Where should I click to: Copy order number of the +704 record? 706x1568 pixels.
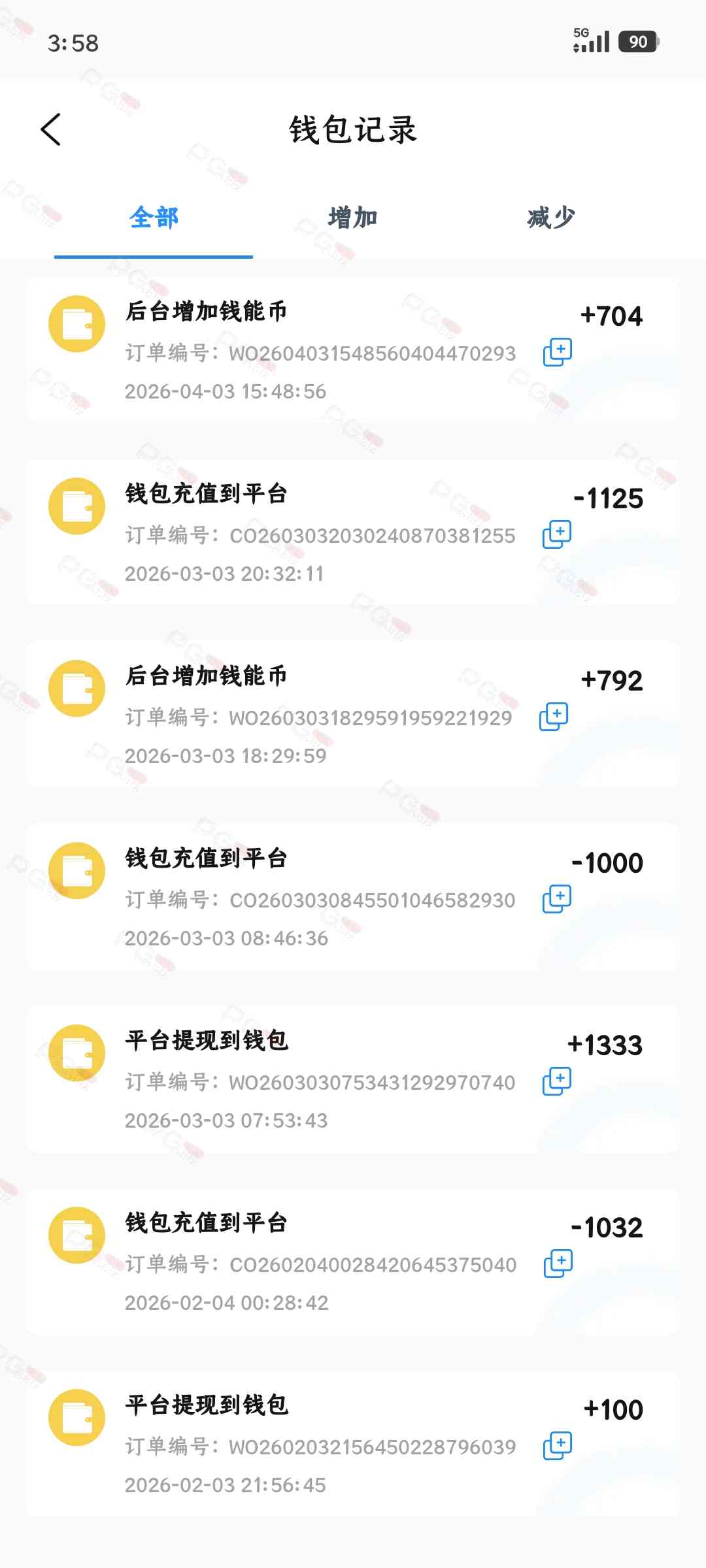tap(558, 352)
